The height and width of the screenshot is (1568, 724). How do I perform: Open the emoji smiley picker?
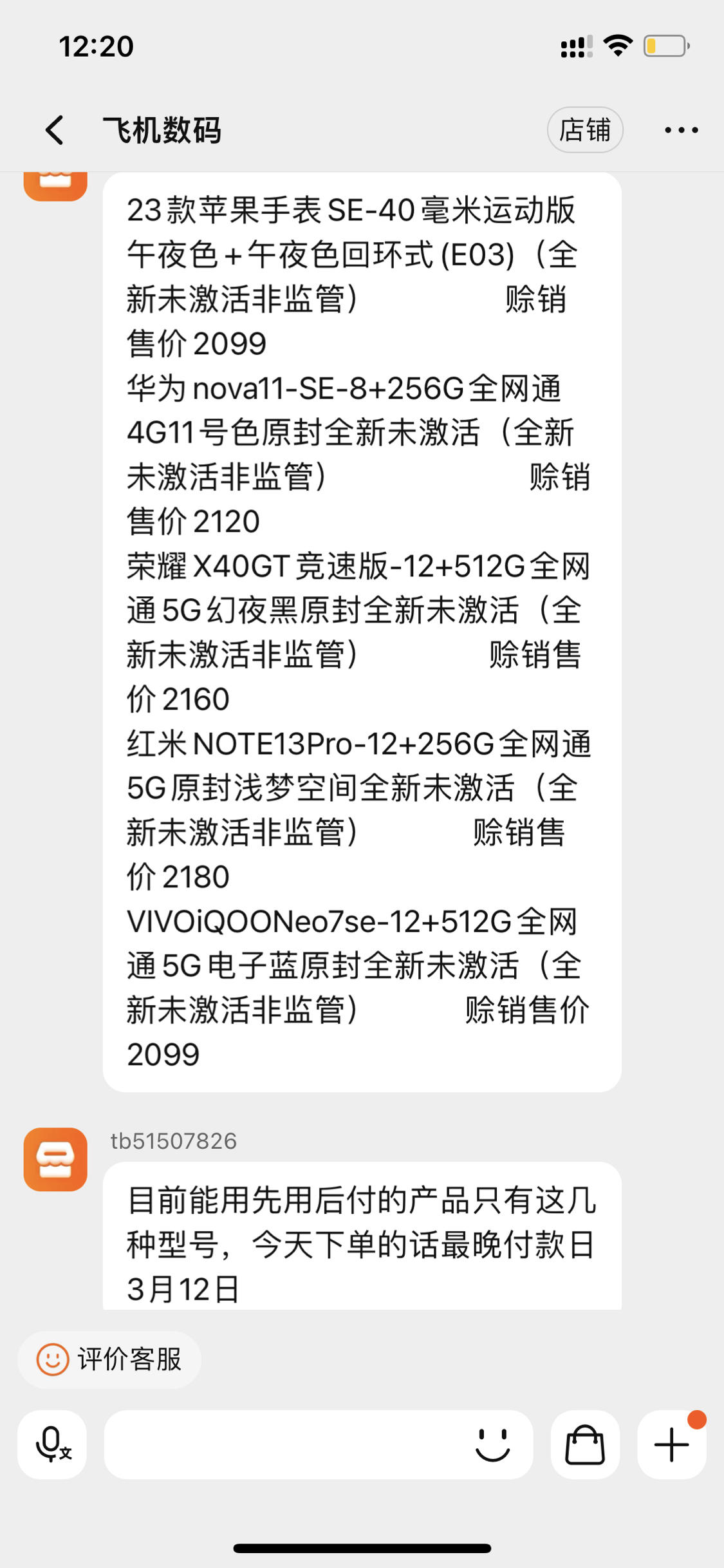tap(492, 1444)
